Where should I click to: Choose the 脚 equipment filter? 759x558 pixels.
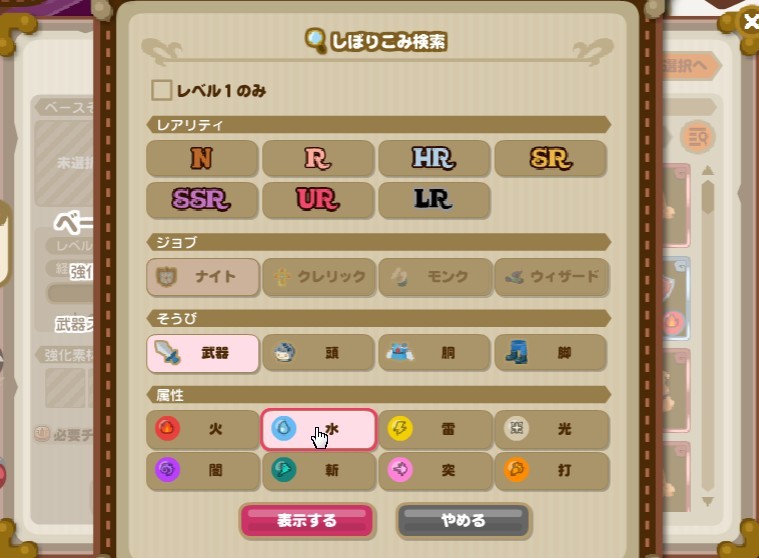pyautogui.click(x=550, y=353)
